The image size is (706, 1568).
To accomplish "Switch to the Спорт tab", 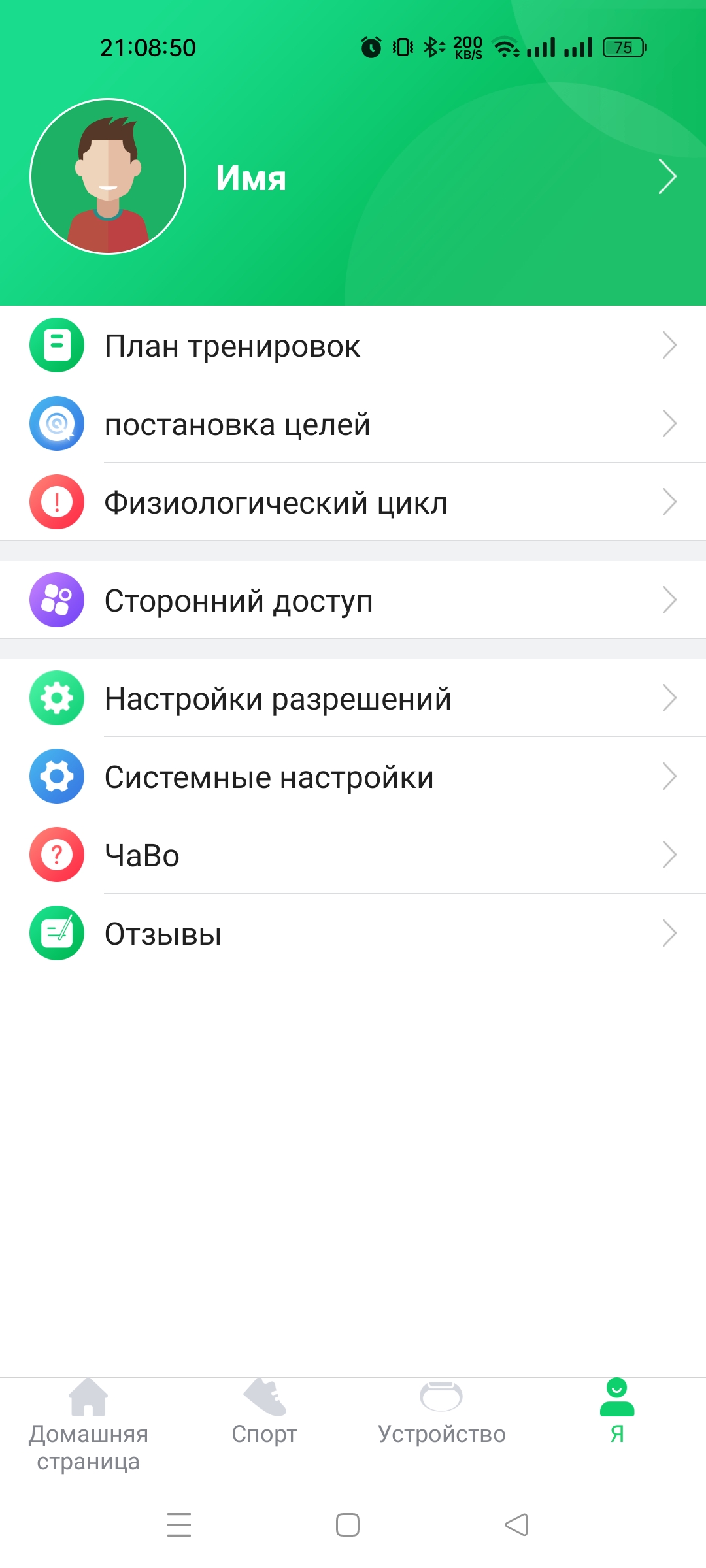I will 265,1414.
